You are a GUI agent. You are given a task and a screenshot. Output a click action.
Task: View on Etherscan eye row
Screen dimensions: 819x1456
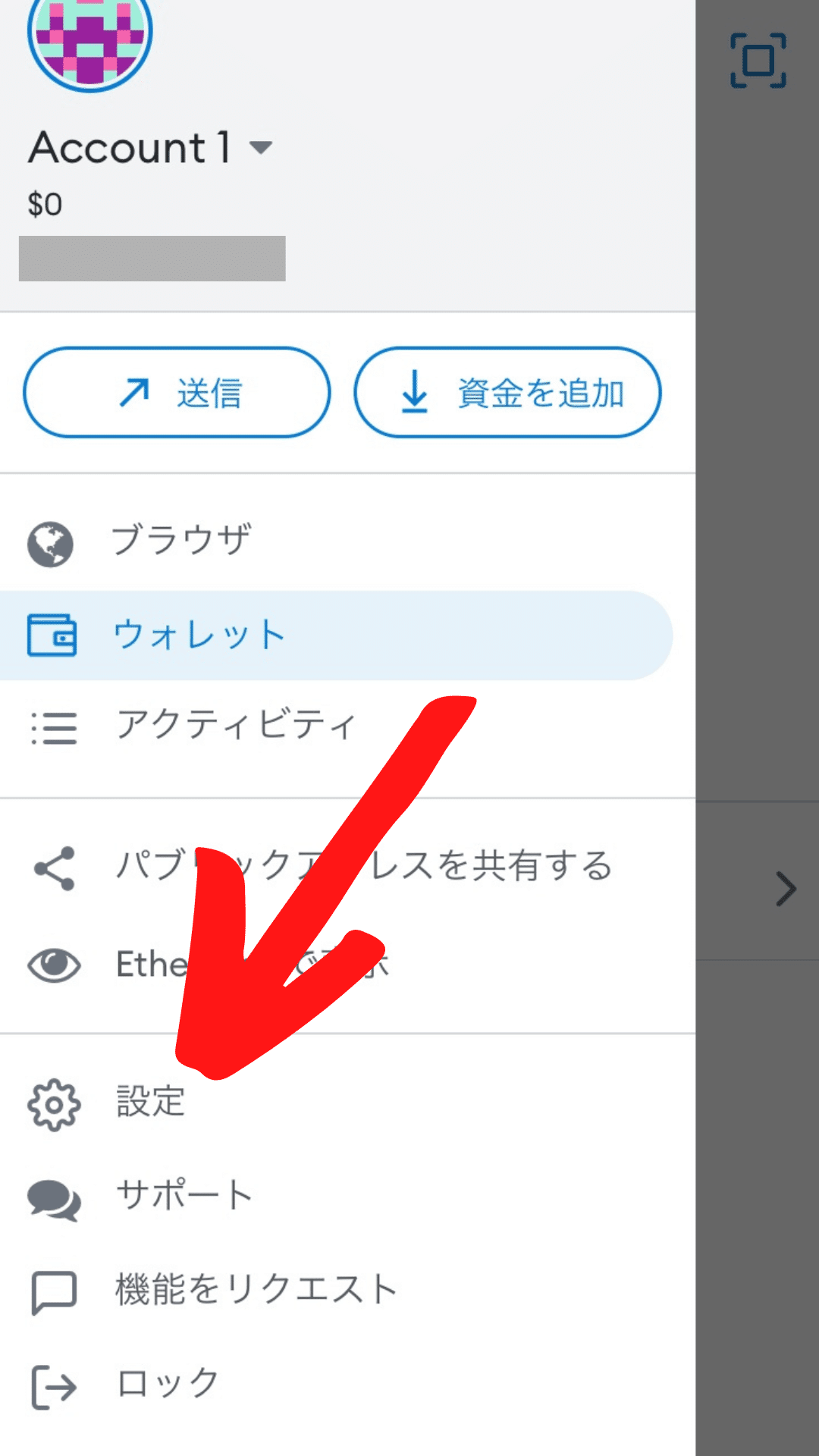click(347, 965)
